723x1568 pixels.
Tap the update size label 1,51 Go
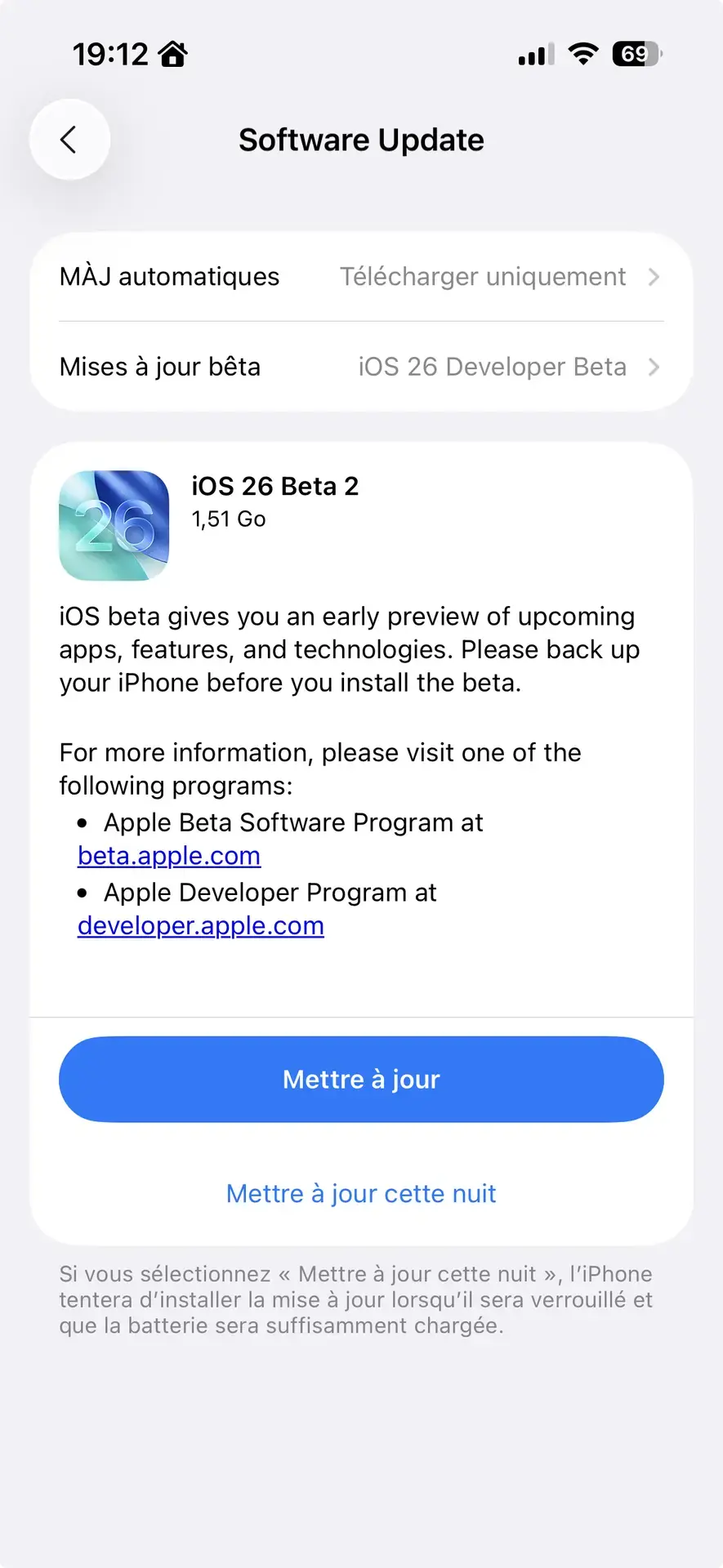point(228,519)
